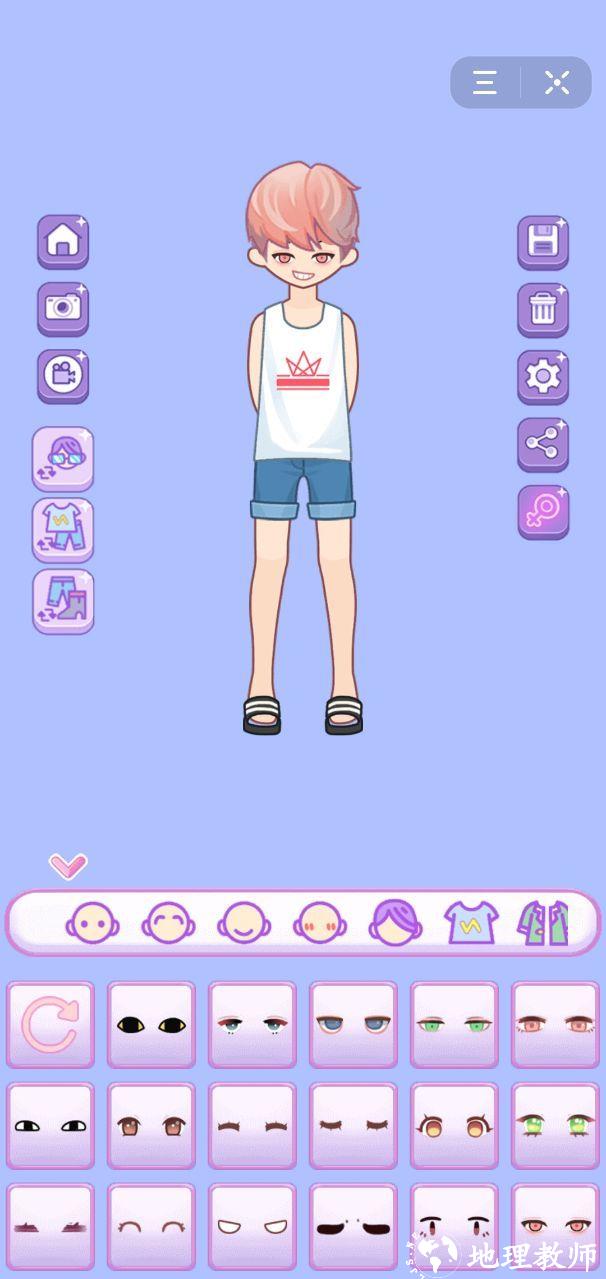
Task: Collapse the panel with the pink chevron
Action: tap(68, 865)
